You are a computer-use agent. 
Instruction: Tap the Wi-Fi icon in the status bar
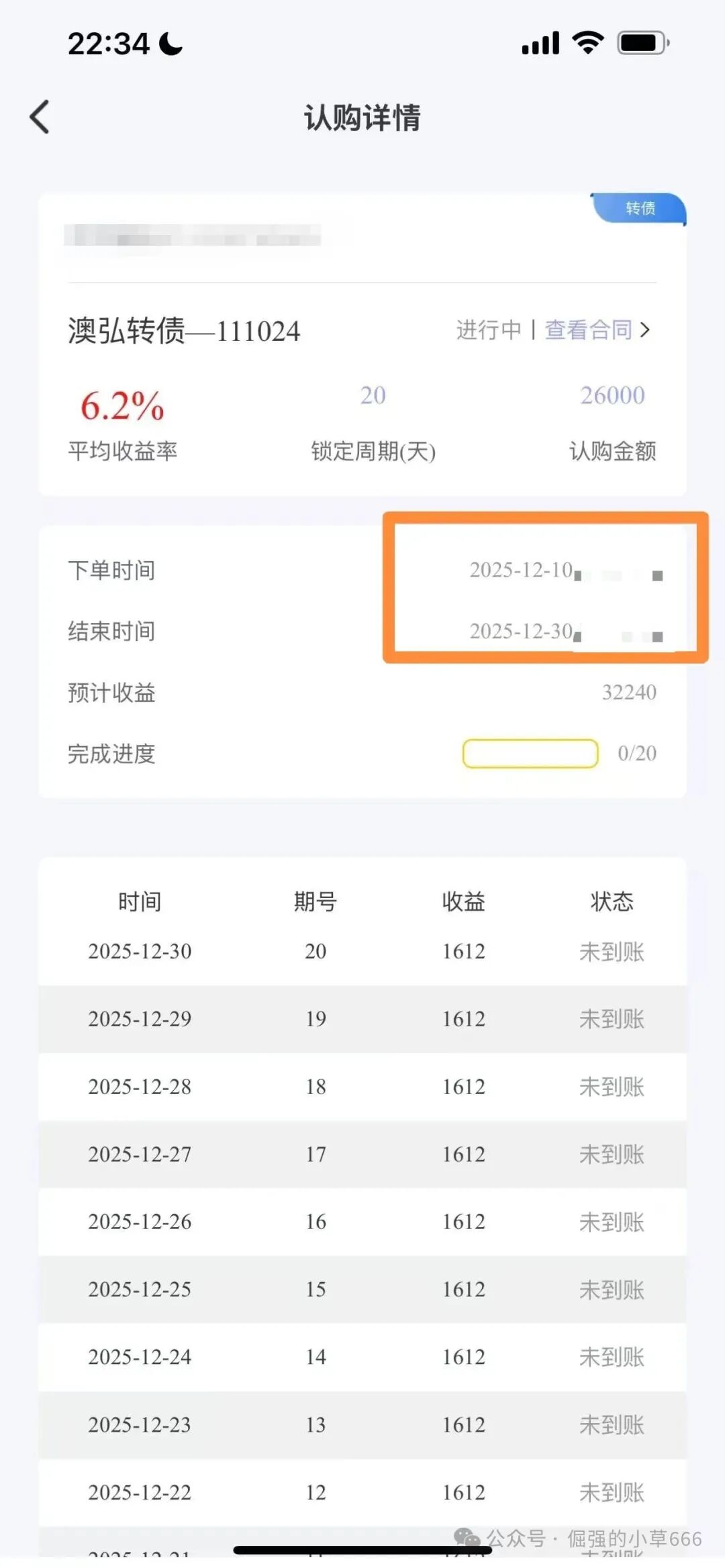click(587, 42)
